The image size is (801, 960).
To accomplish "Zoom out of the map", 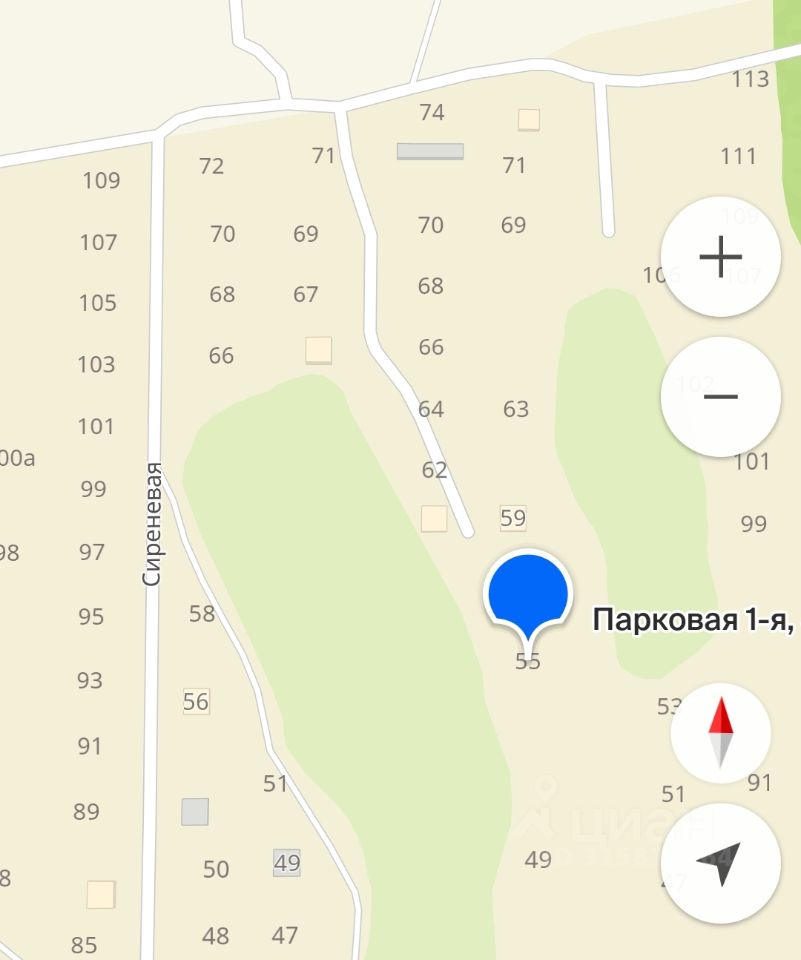I will (720, 397).
